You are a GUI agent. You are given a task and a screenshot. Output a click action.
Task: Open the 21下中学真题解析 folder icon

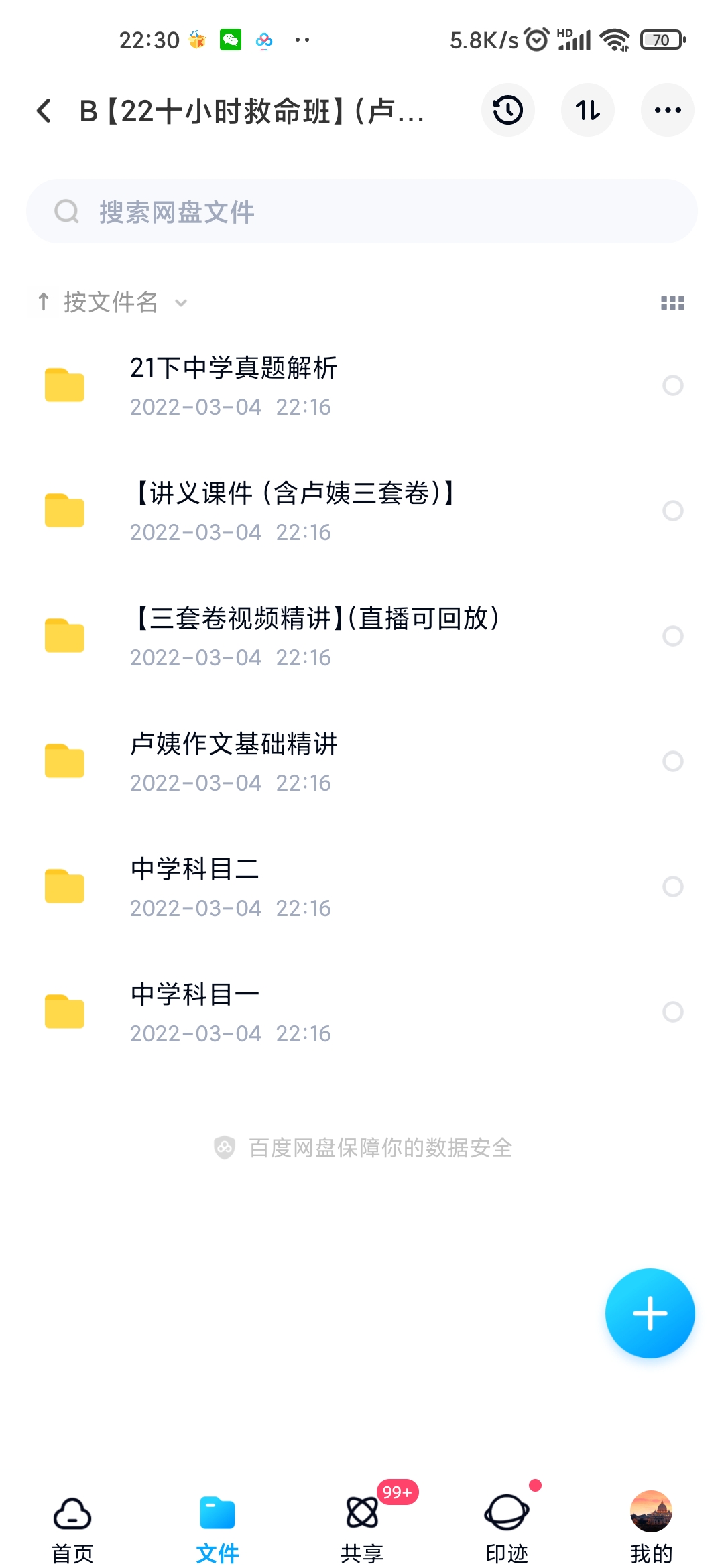coord(64,385)
